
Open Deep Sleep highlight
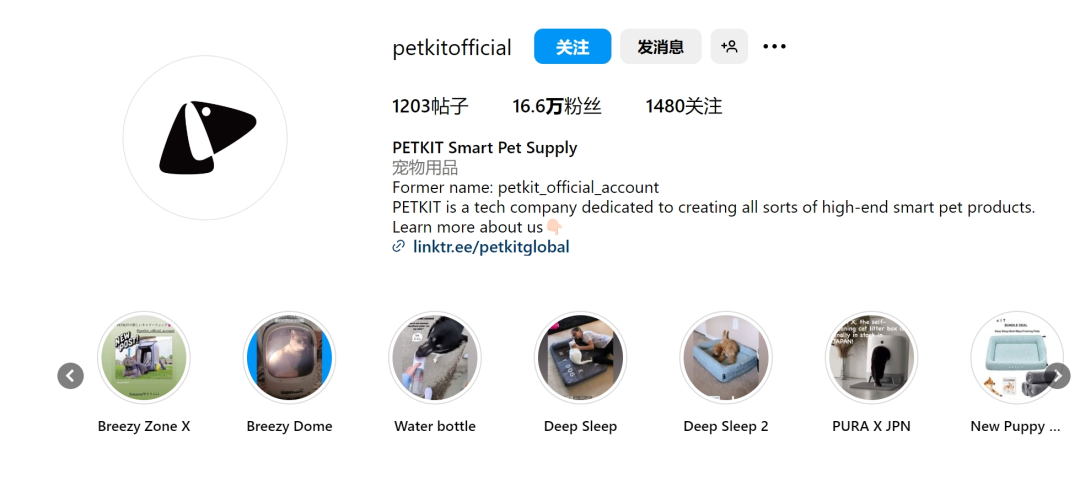tap(580, 358)
